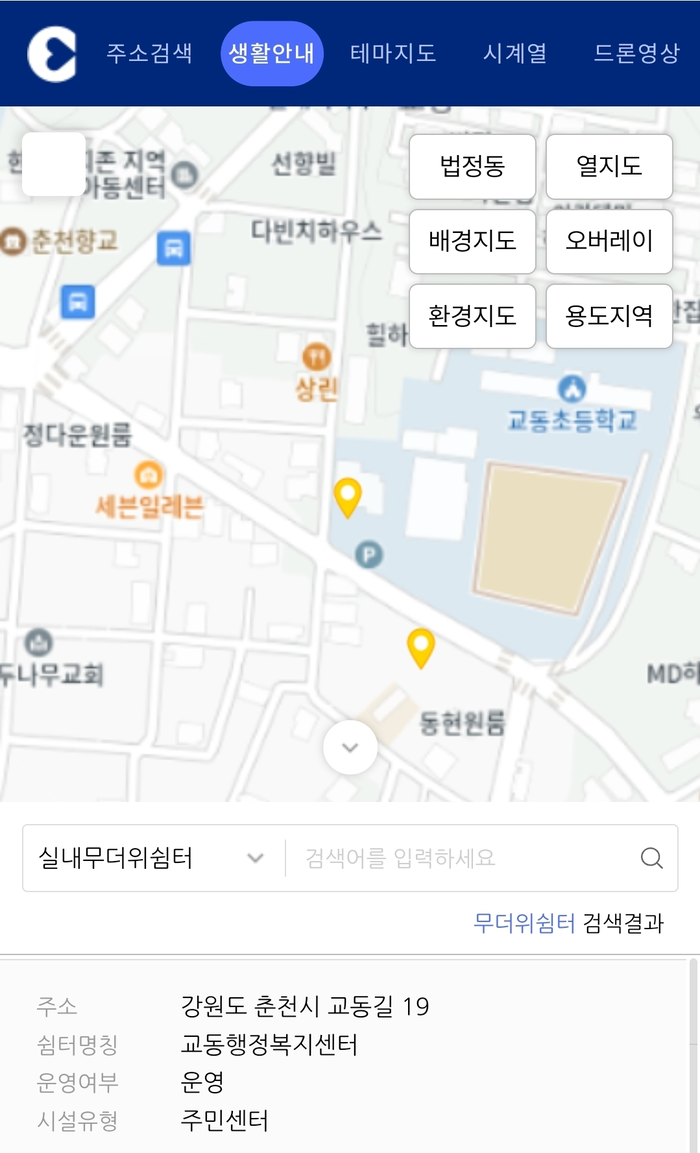Go to the 시계열 tab
The width and height of the screenshot is (700, 1153).
pyautogui.click(x=515, y=54)
